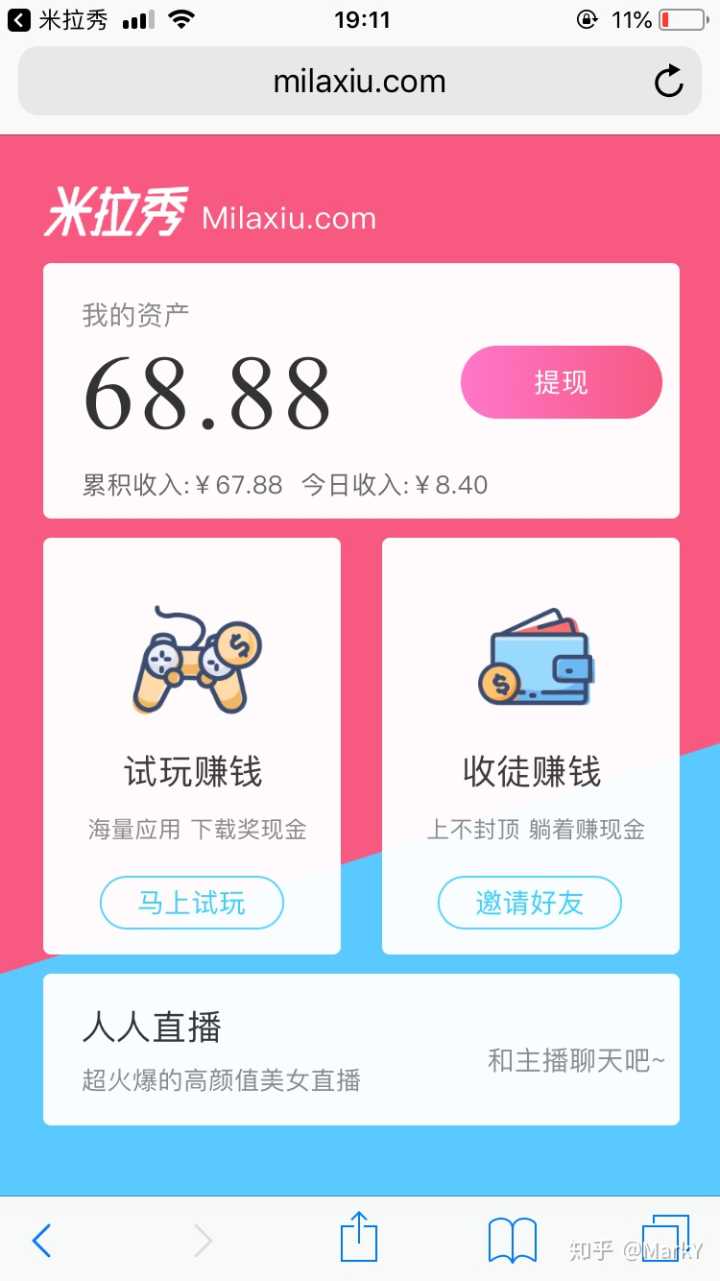Screen dimensions: 720x1281
Task: Show all open Safari tabs
Action: (665, 1240)
